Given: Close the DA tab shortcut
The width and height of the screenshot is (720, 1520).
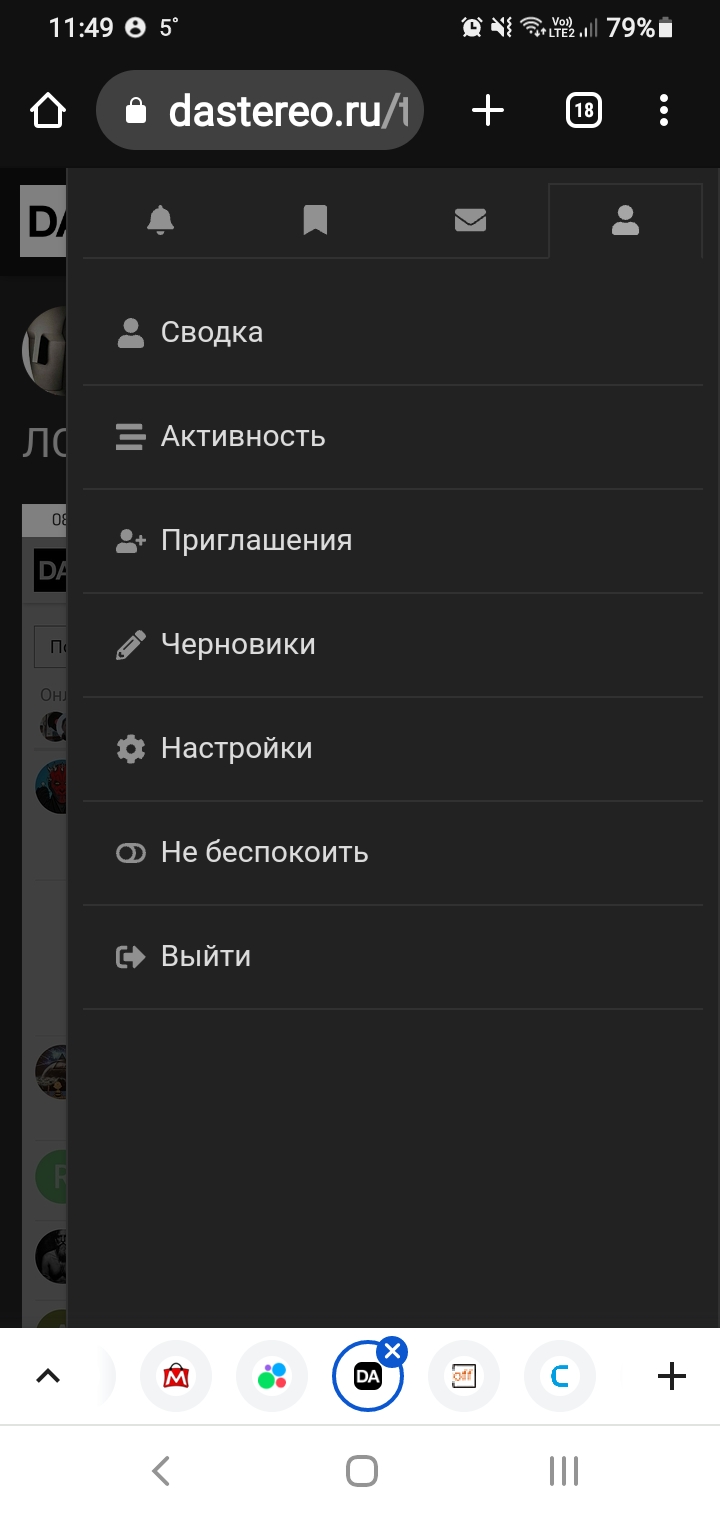Looking at the screenshot, I should point(392,1353).
